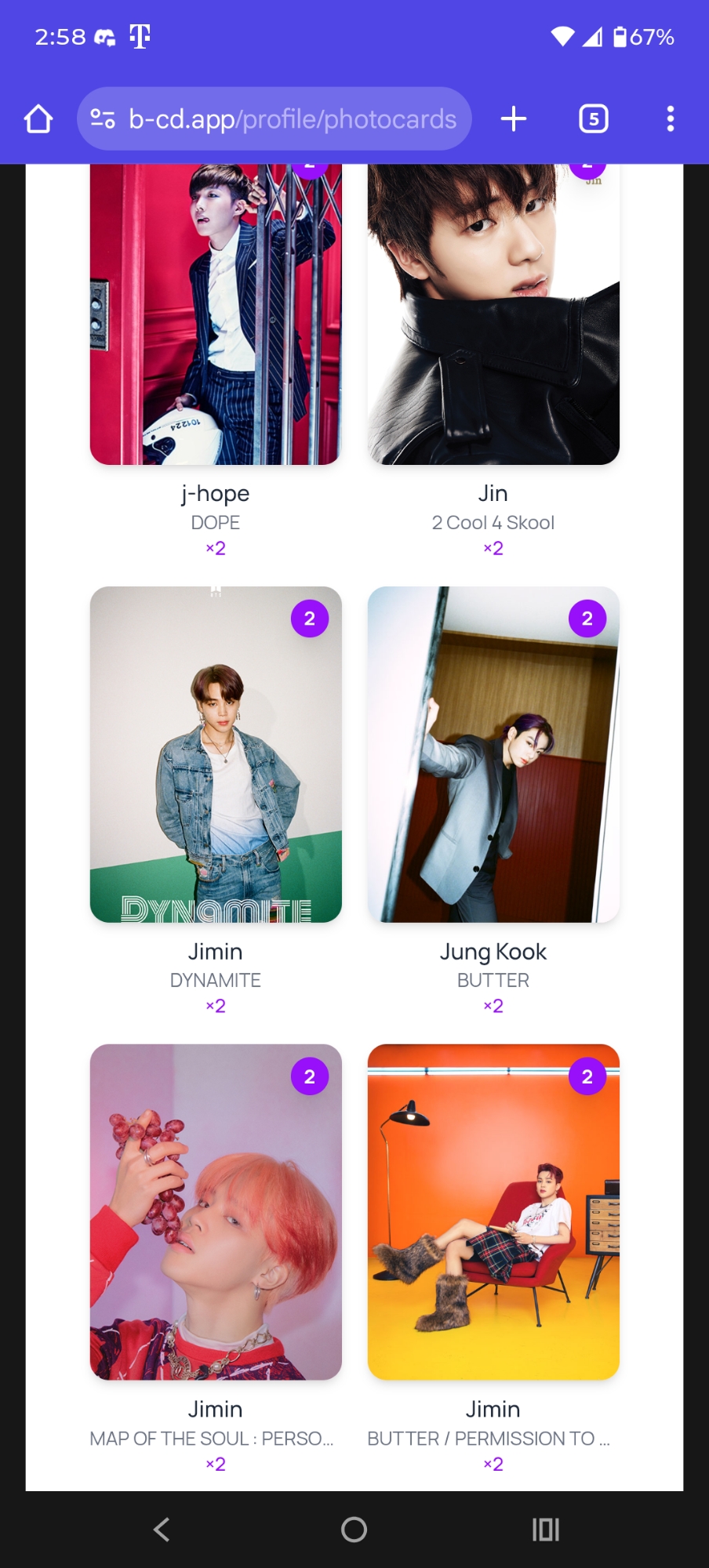This screenshot has height=1568, width=709.
Task: Open a new browser tab
Action: [513, 119]
